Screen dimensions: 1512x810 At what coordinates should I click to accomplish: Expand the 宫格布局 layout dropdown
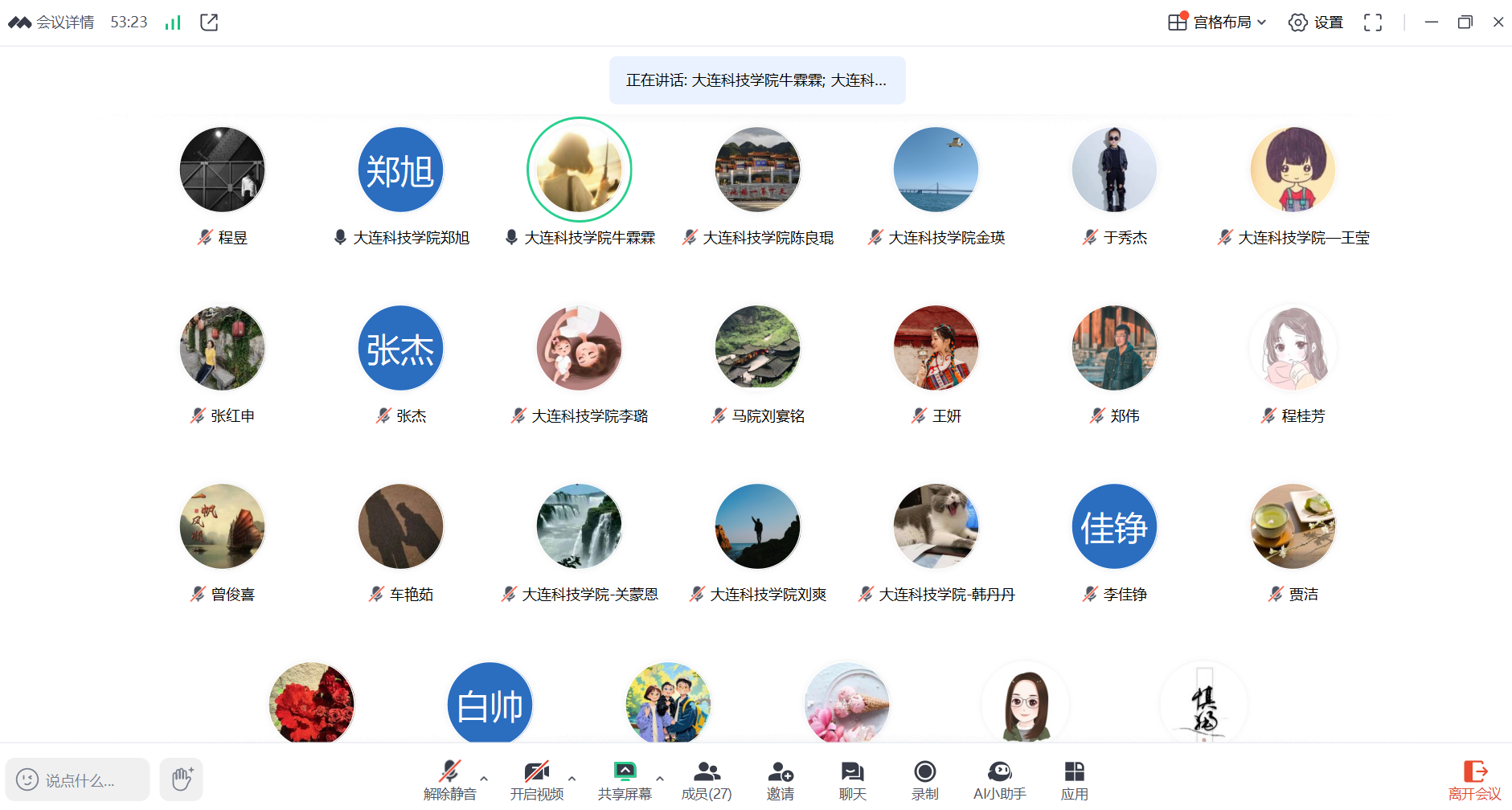[1217, 22]
